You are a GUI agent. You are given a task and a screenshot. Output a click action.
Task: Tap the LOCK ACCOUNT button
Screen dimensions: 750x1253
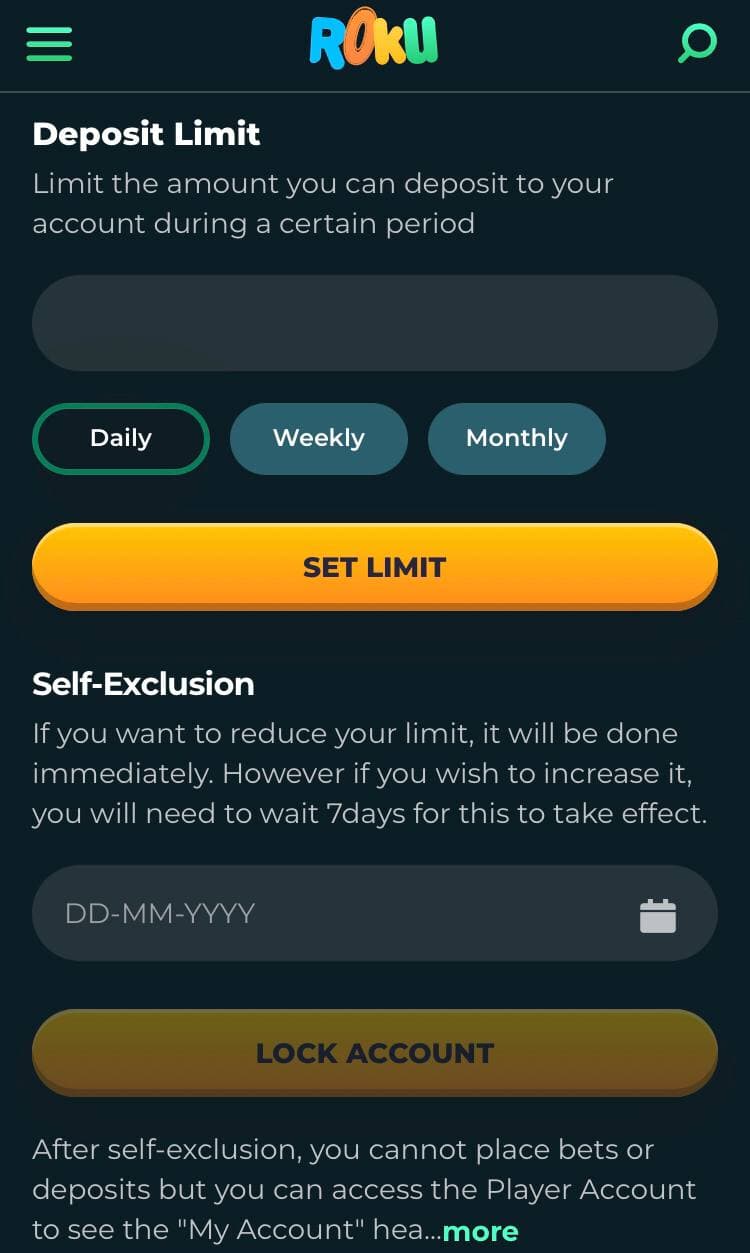(x=375, y=1052)
